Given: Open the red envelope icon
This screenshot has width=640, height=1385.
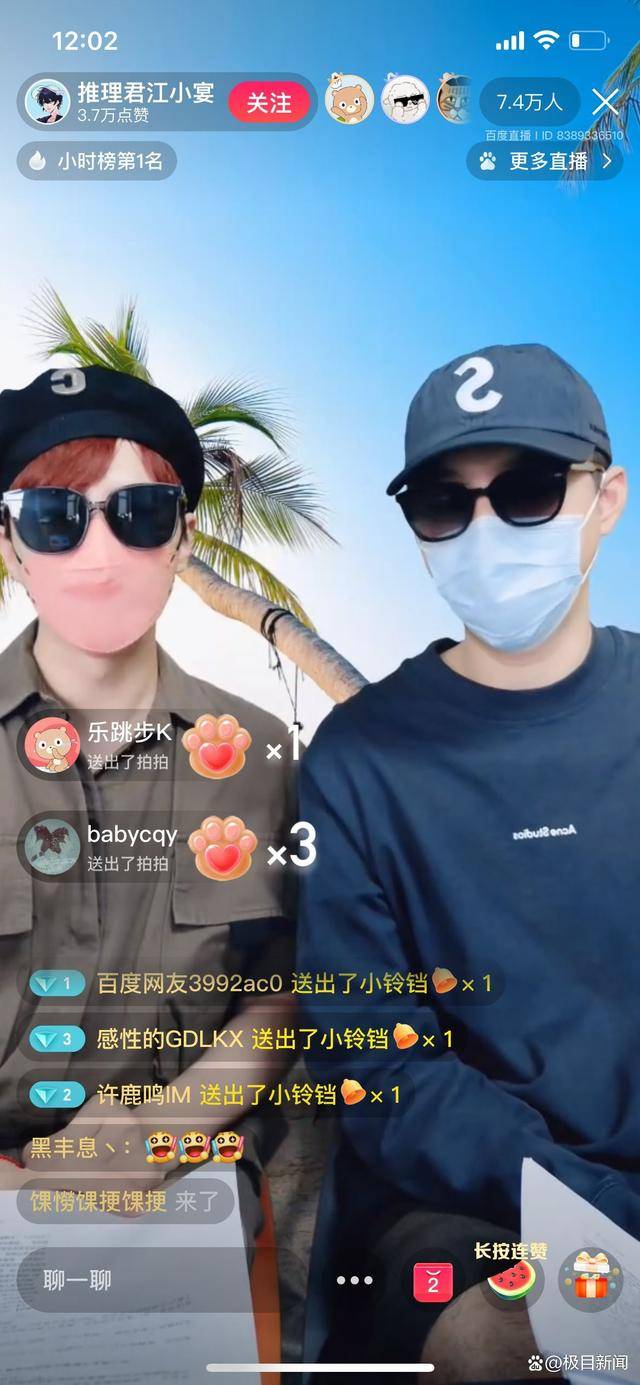Looking at the screenshot, I should (433, 1282).
